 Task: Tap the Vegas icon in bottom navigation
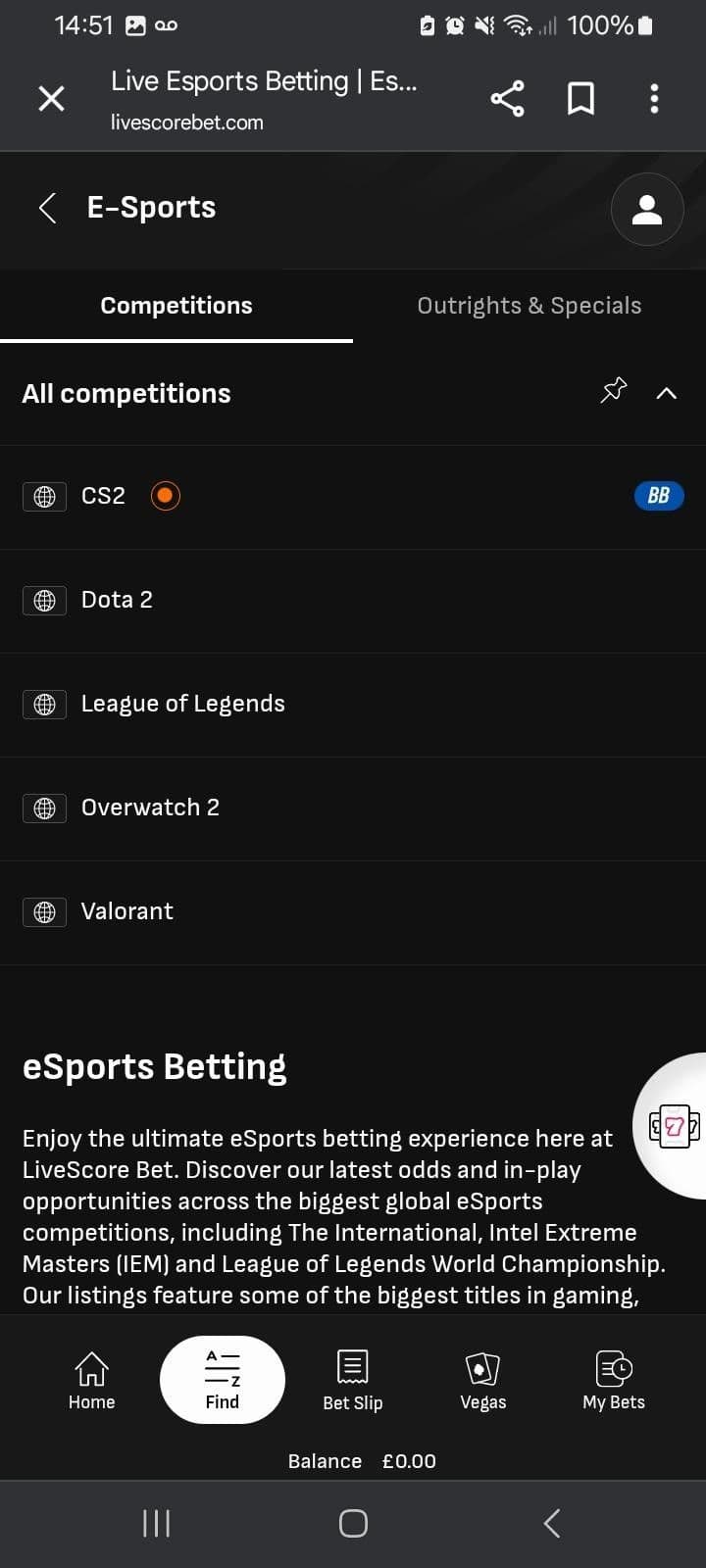pyautogui.click(x=482, y=1379)
